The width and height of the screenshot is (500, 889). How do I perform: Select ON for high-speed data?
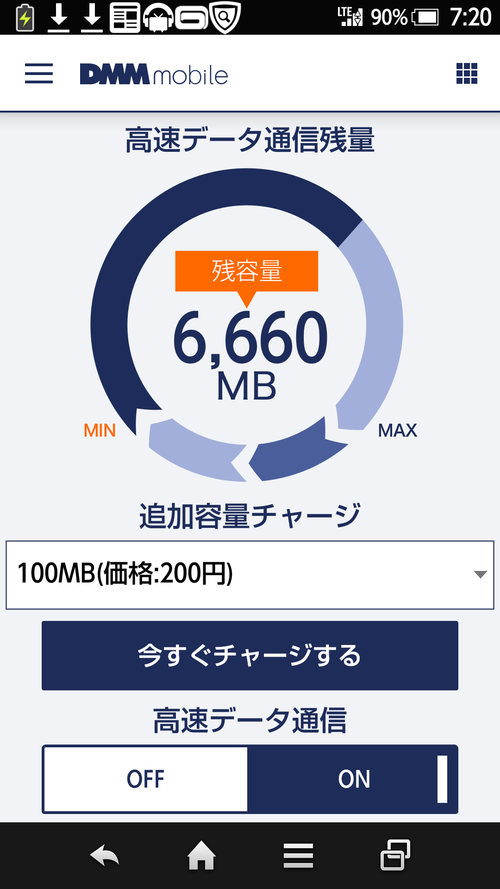pos(352,779)
